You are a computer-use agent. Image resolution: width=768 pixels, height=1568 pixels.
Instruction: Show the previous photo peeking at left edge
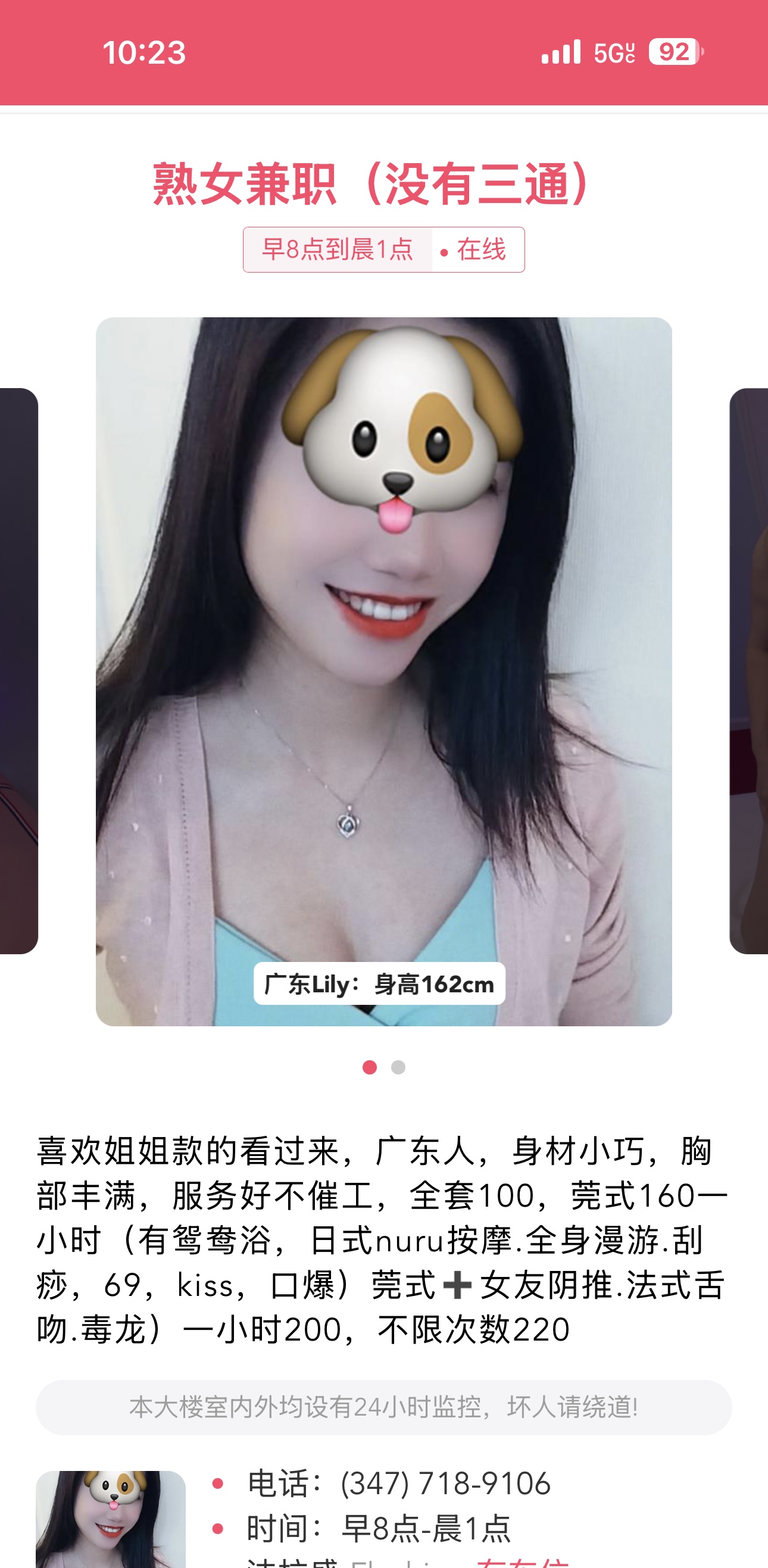tap(18, 671)
